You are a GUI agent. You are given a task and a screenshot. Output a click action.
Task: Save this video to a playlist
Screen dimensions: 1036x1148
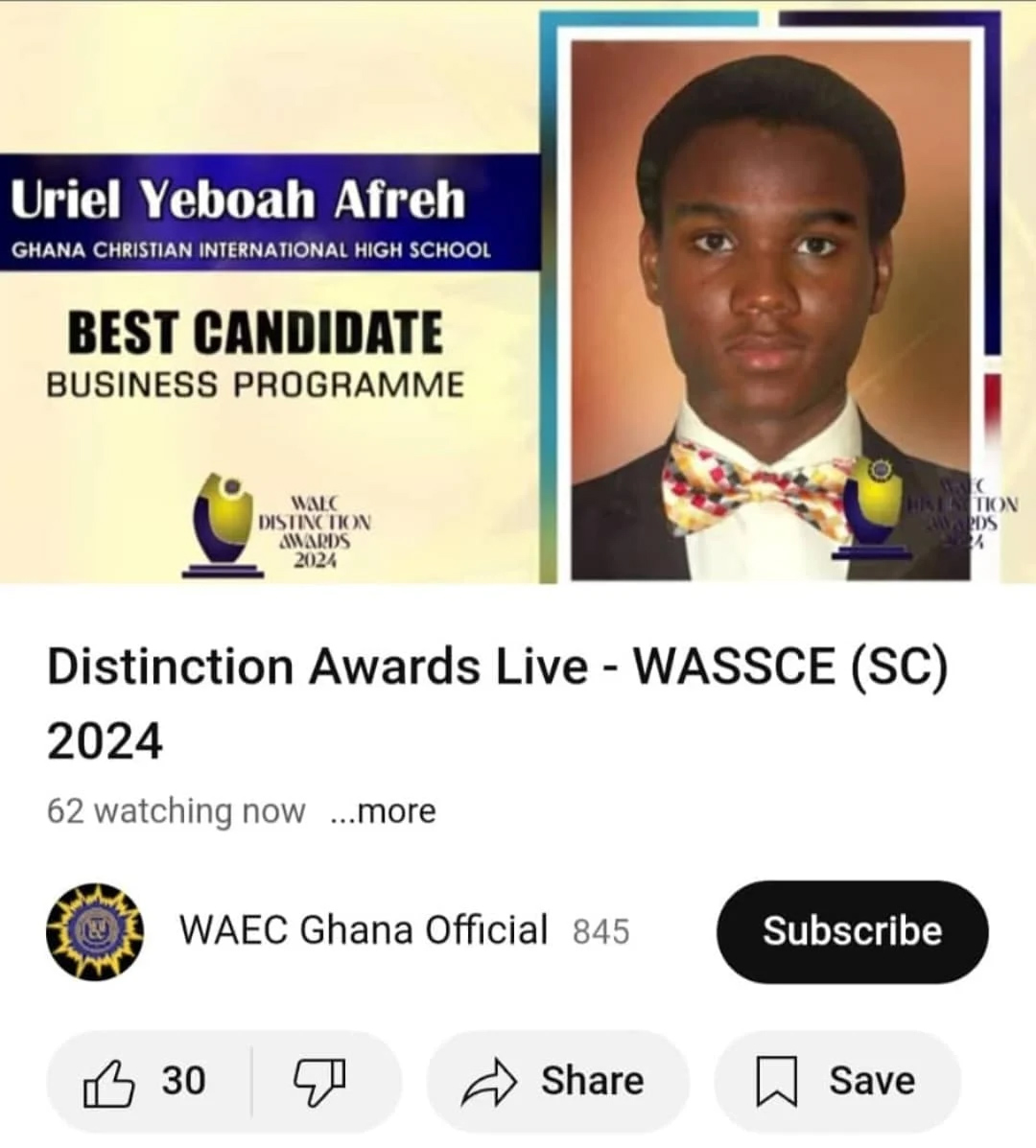(836, 1082)
